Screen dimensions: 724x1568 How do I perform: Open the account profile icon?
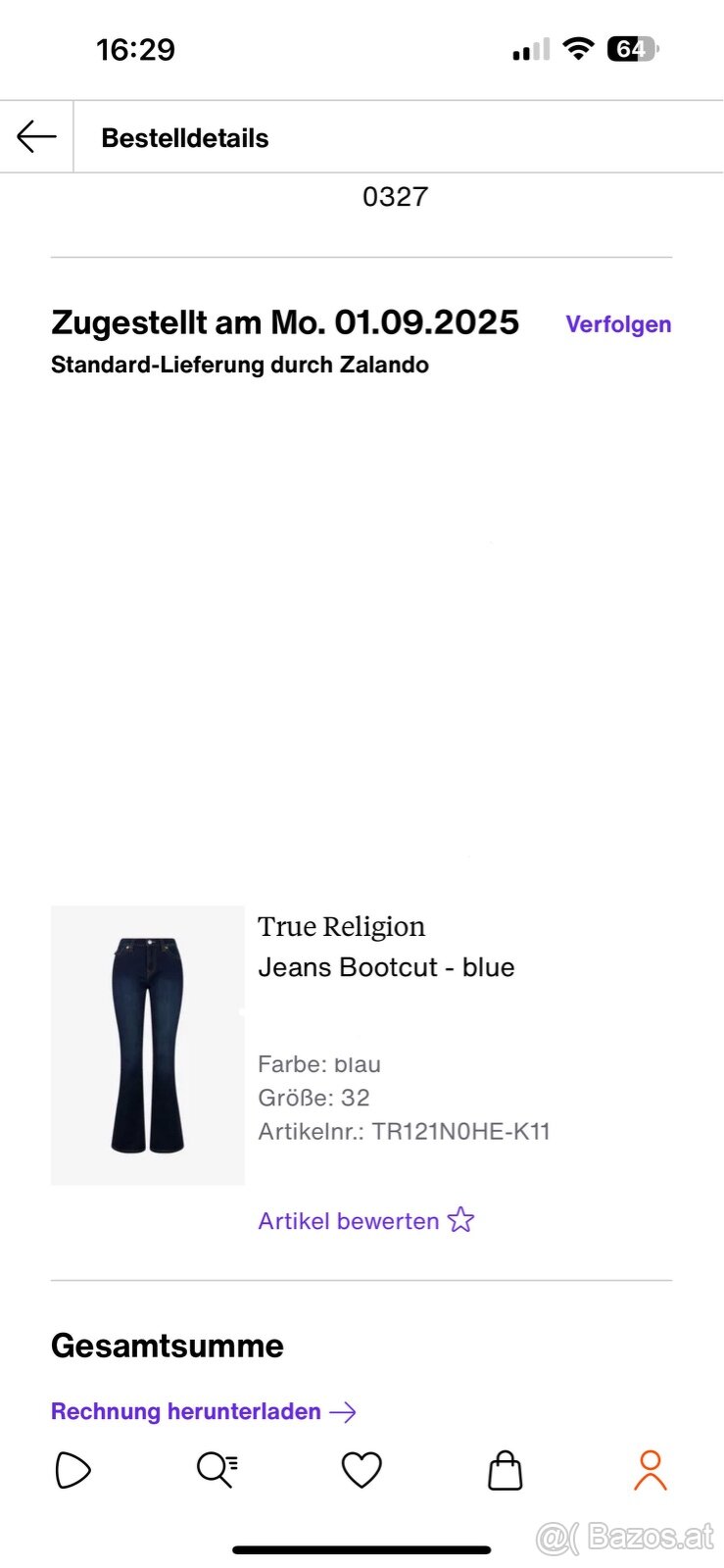click(650, 1470)
